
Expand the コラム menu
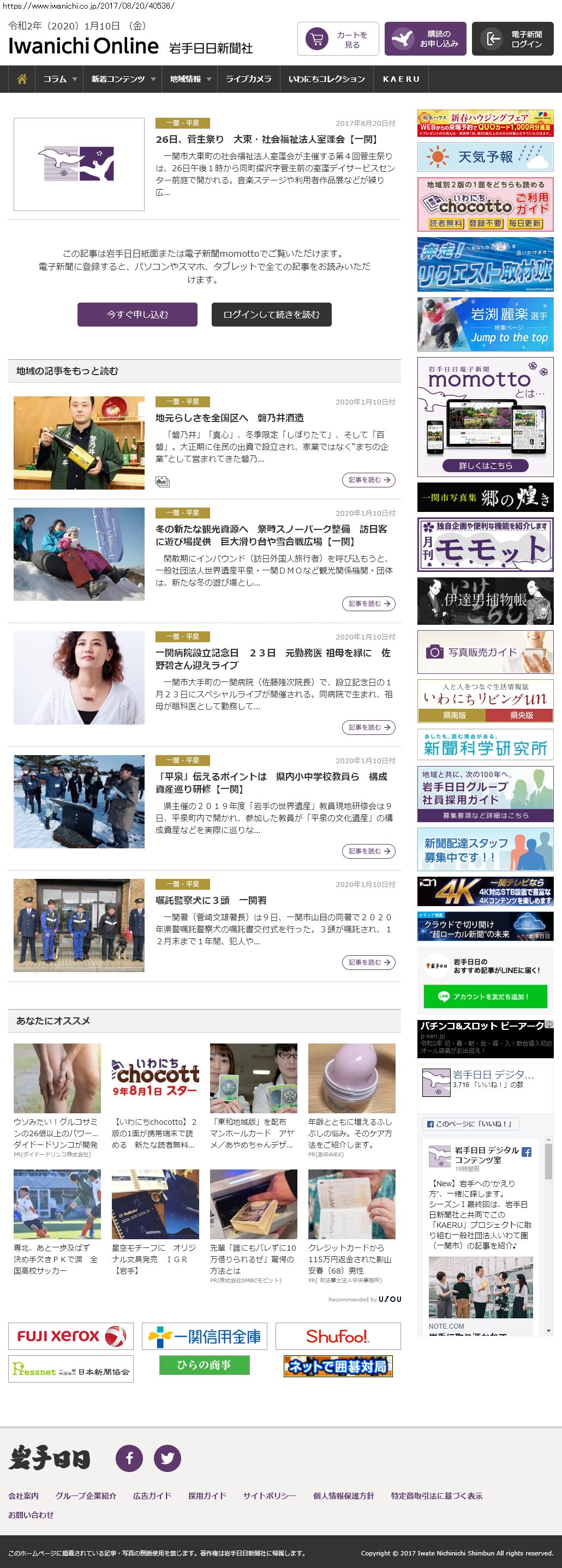[x=59, y=79]
